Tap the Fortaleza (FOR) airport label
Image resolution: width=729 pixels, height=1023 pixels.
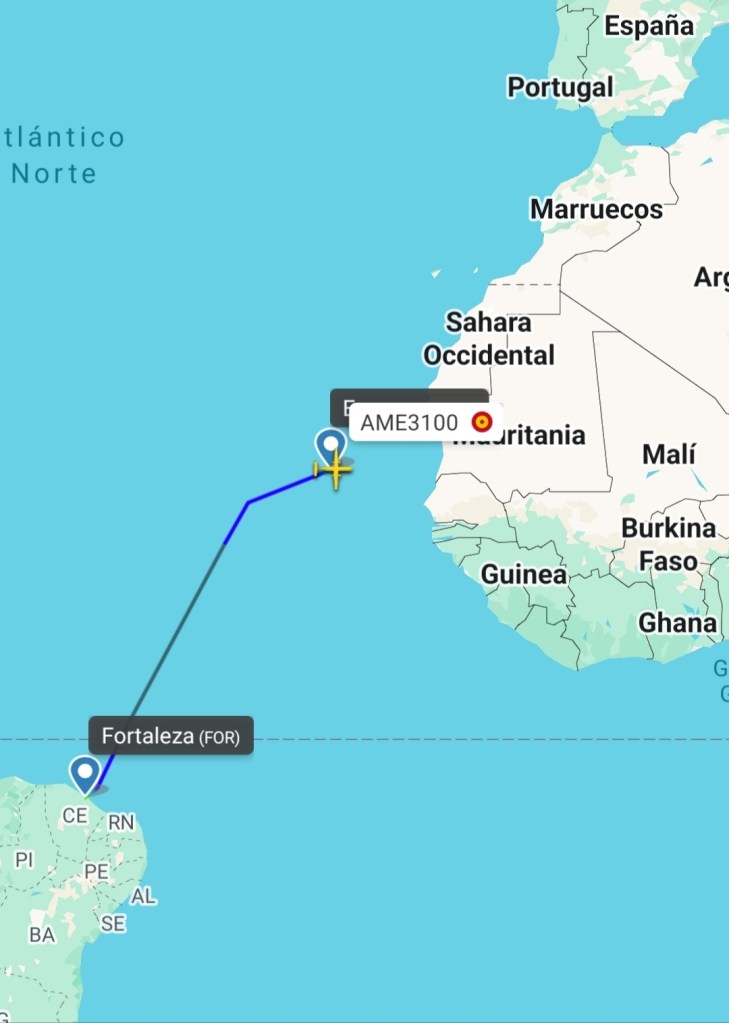pos(171,736)
